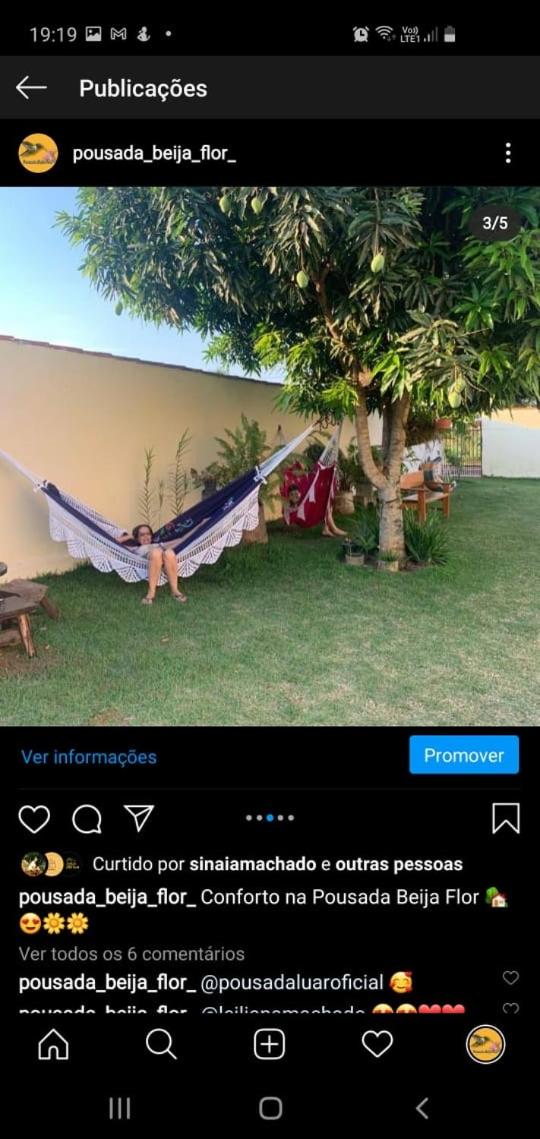Go back from Publicações
The width and height of the screenshot is (540, 1139).
point(31,88)
